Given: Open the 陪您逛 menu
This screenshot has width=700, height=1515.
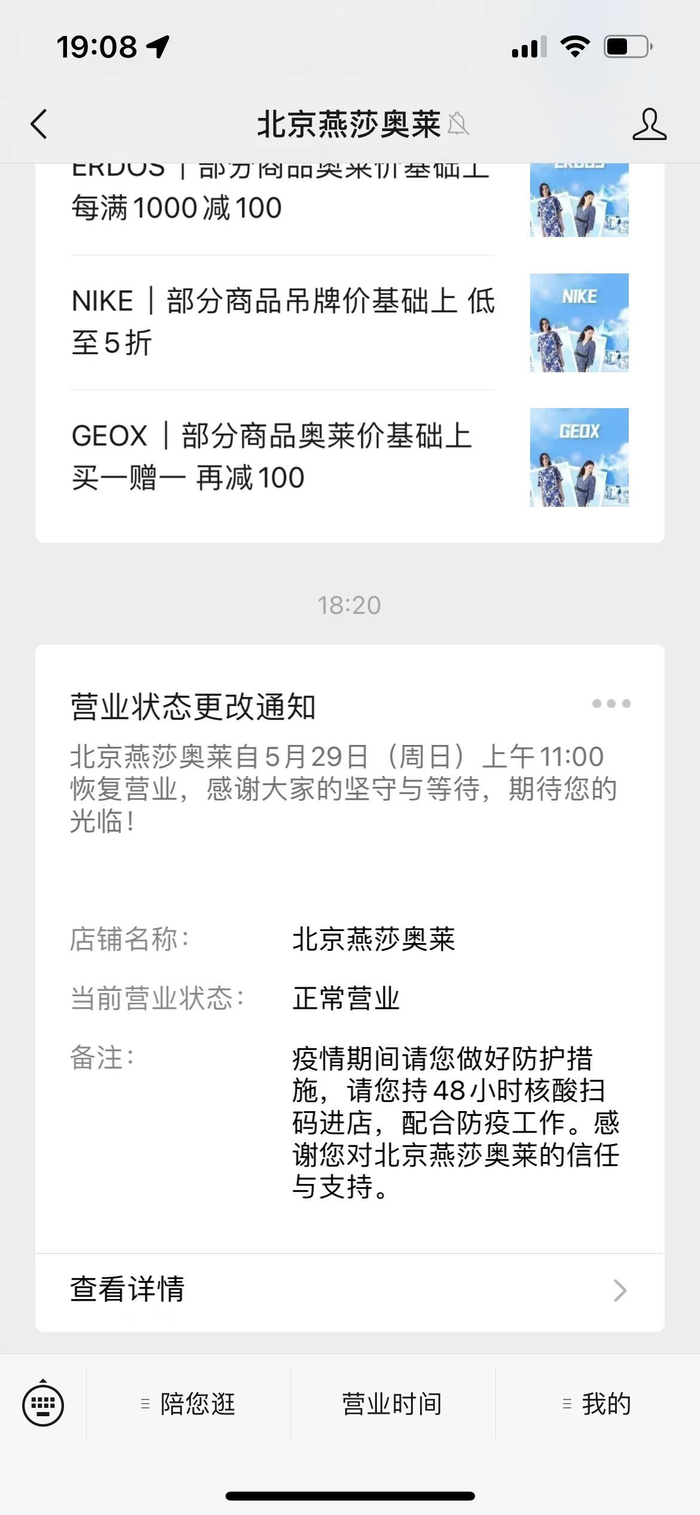Looking at the screenshot, I should tap(189, 1404).
